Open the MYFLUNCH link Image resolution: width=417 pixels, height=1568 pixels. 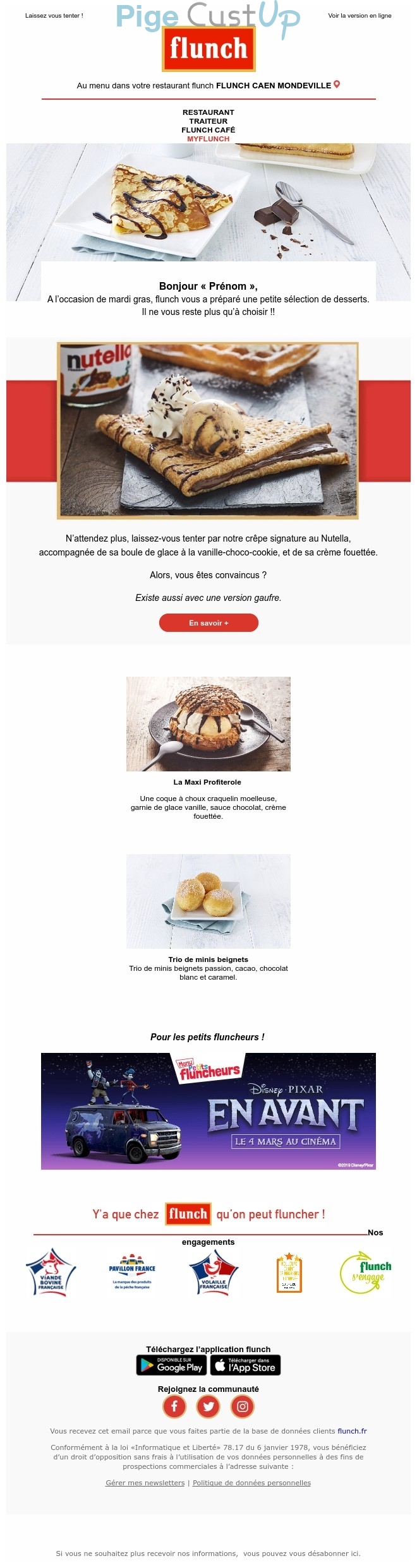(208, 139)
